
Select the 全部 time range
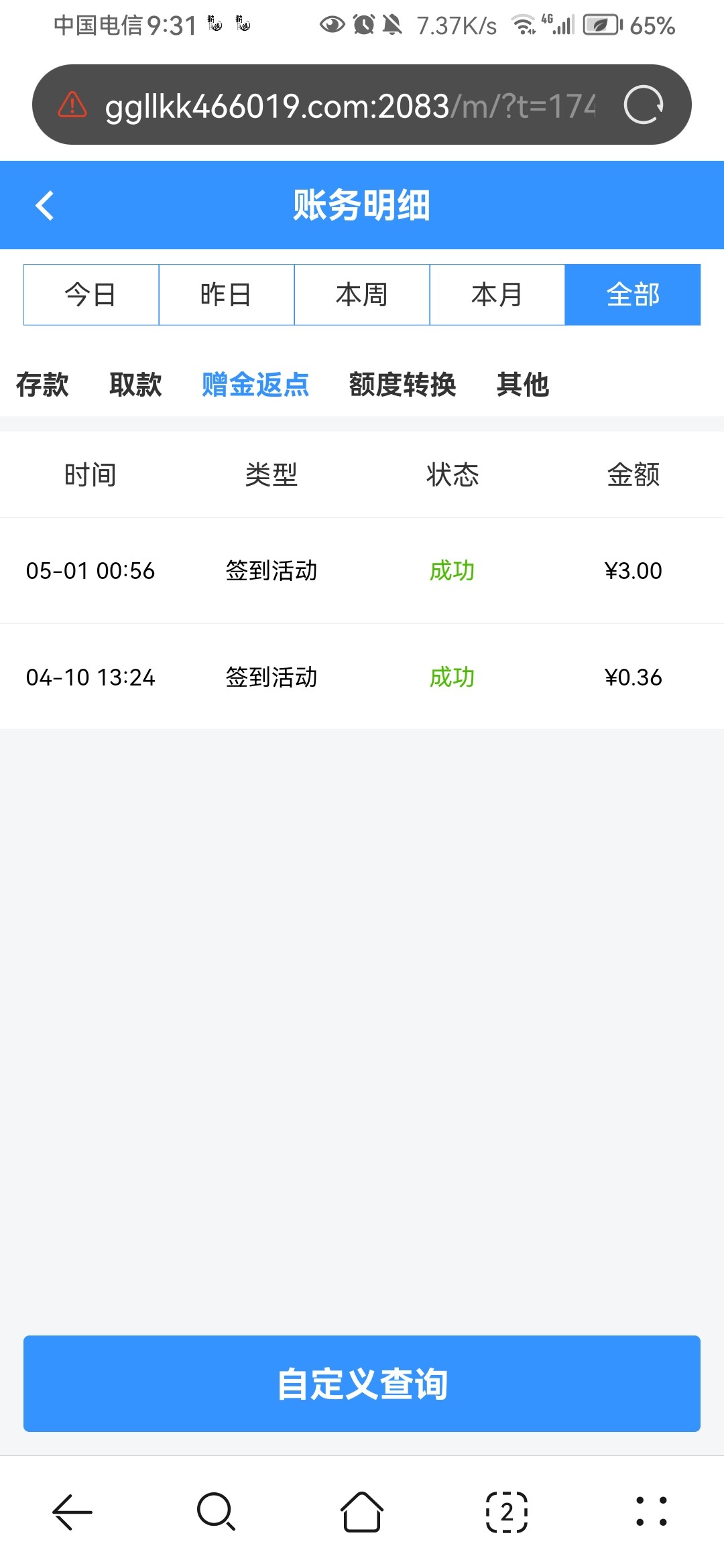(633, 295)
